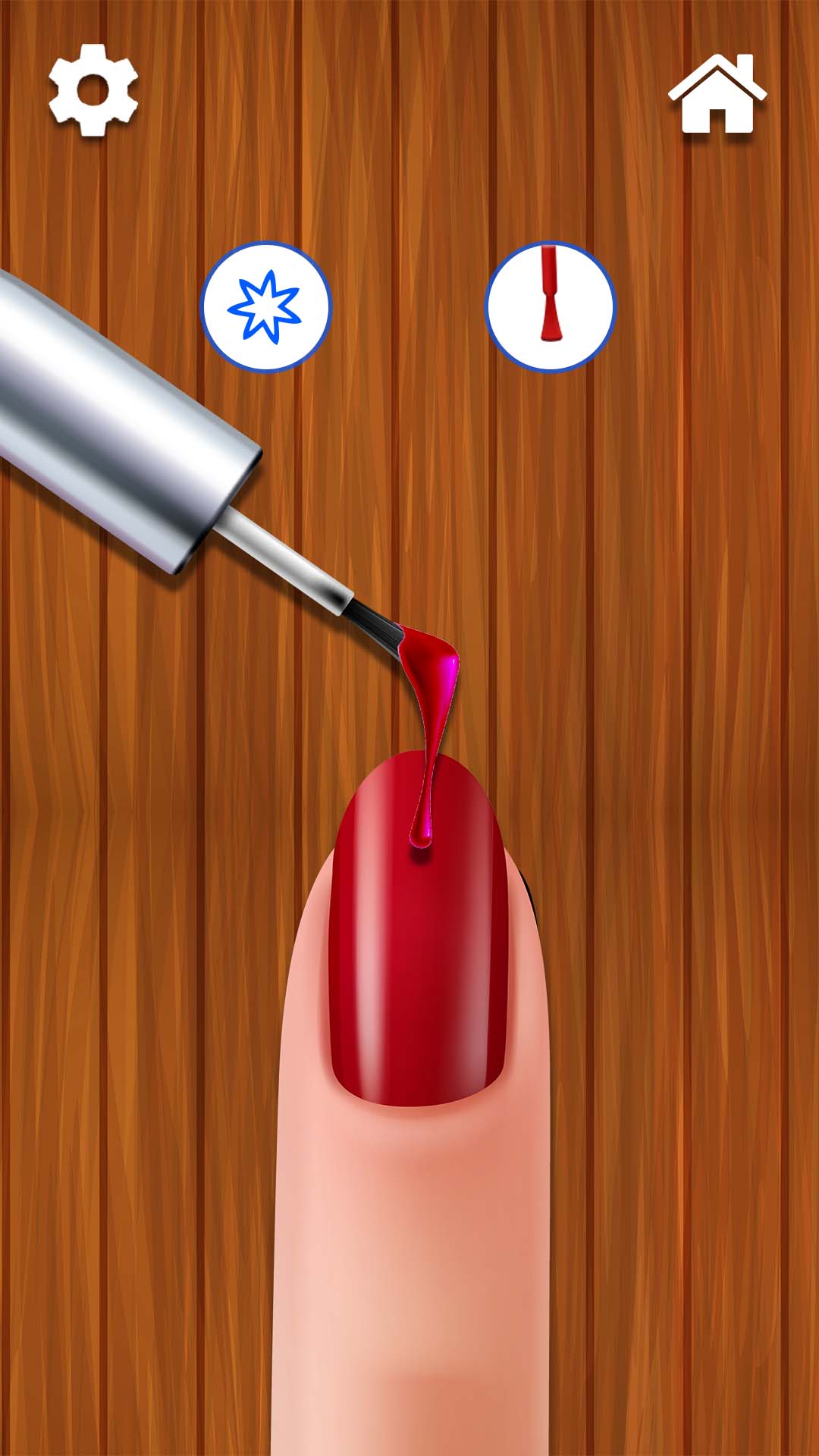The width and height of the screenshot is (819, 1456).
Task: Select the blue star decoration tool
Action: 265,307
